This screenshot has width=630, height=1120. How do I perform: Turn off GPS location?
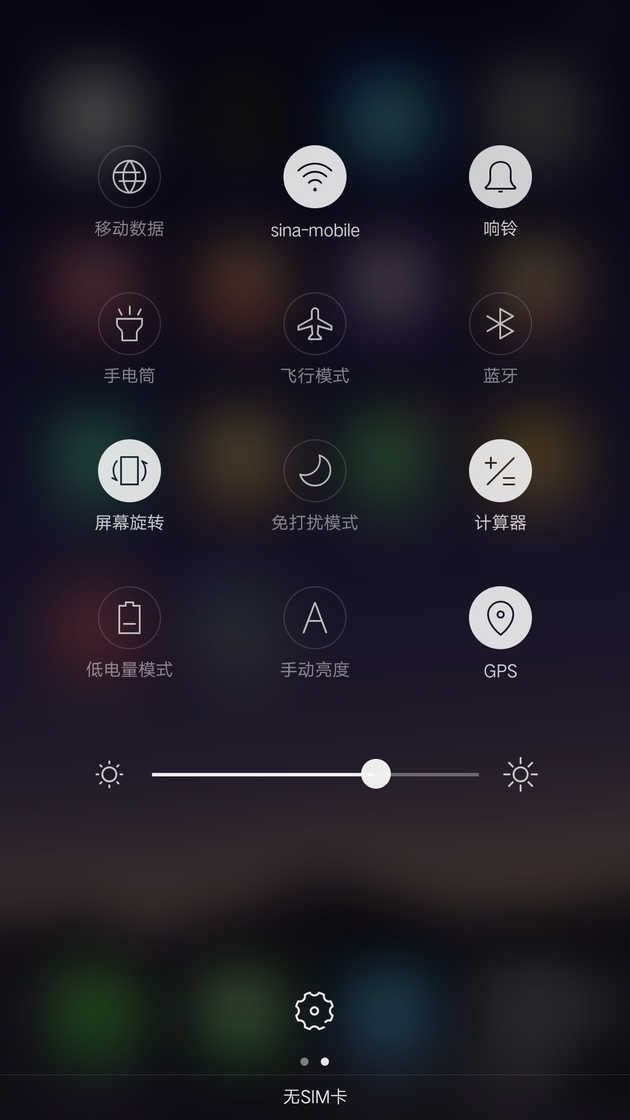[x=500, y=618]
